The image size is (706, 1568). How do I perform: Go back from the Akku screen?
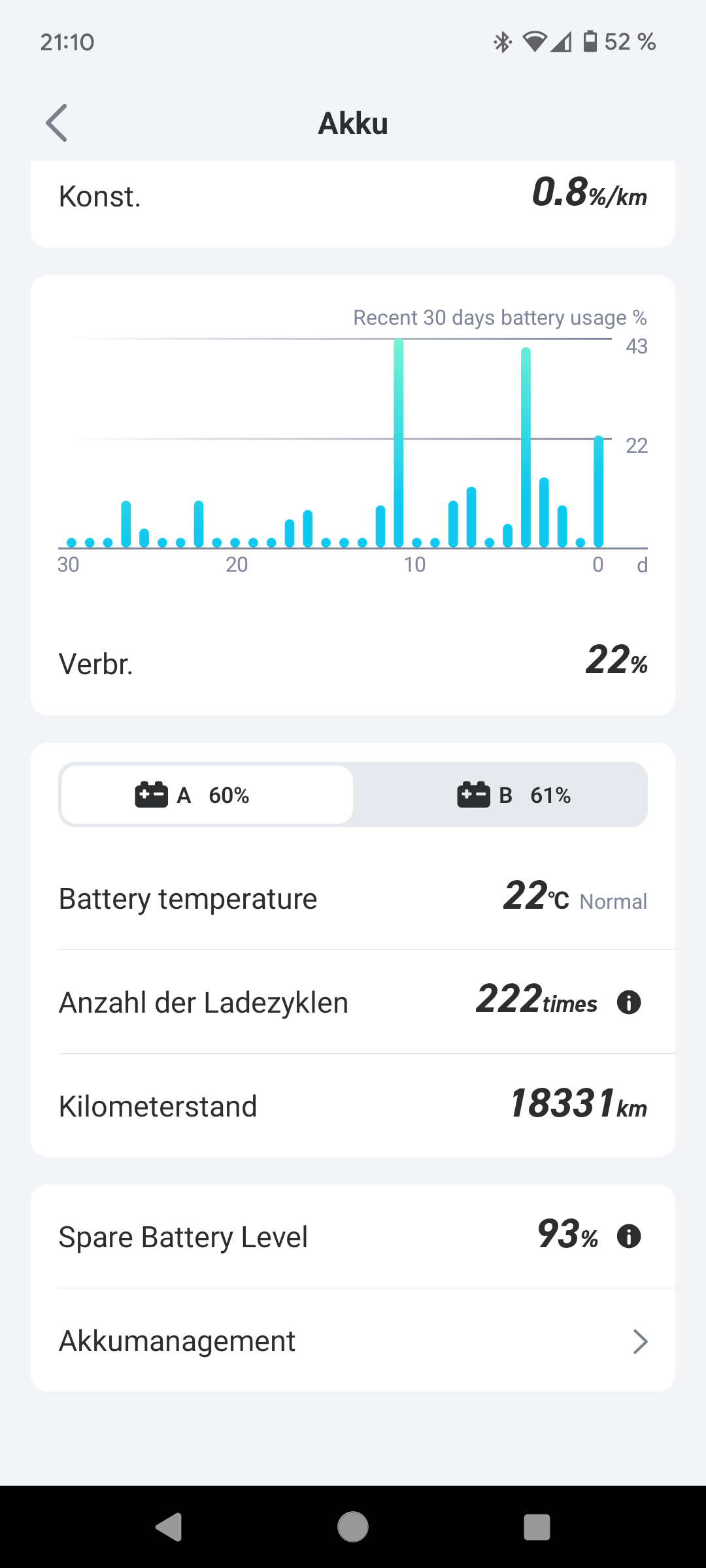[x=57, y=123]
